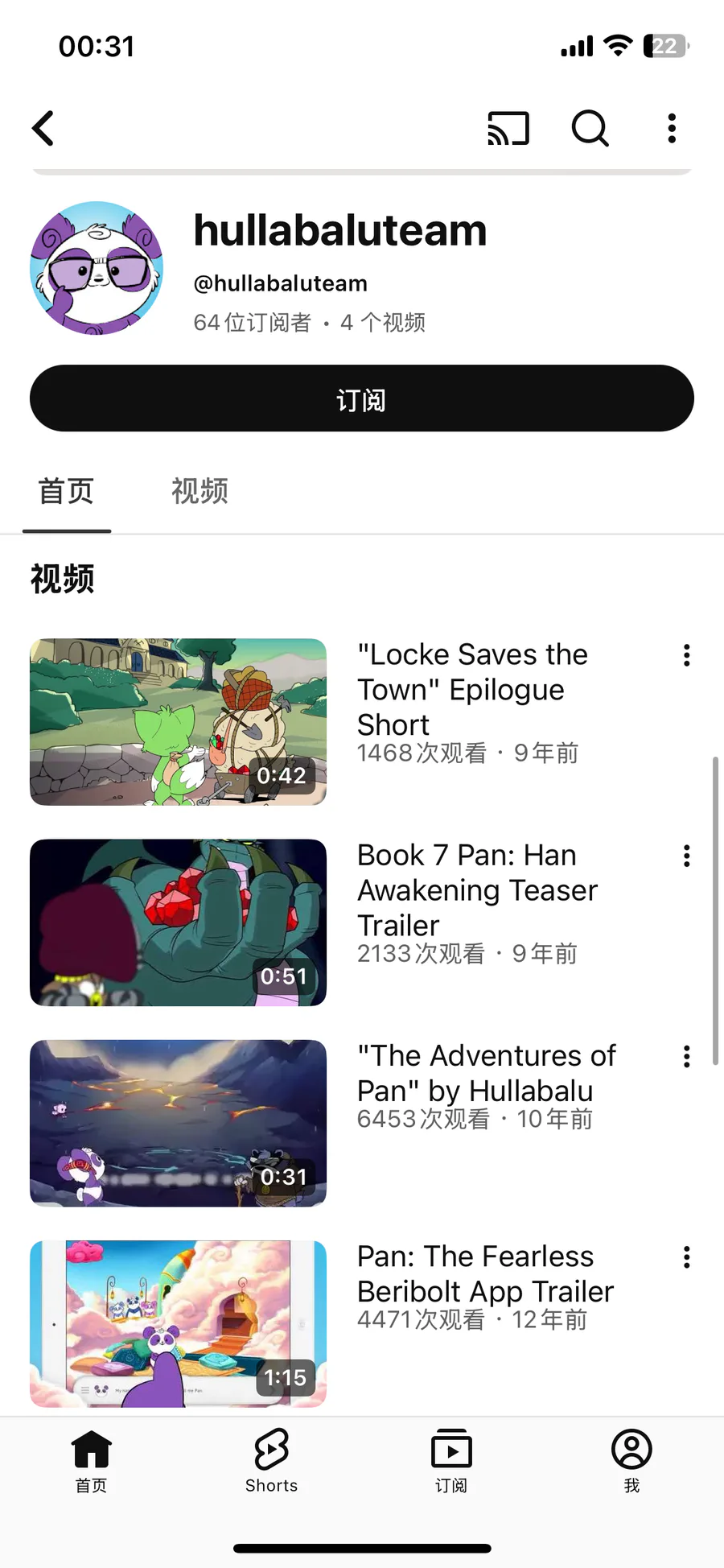
Task: Open the top bar overflow menu
Action: pos(672,128)
